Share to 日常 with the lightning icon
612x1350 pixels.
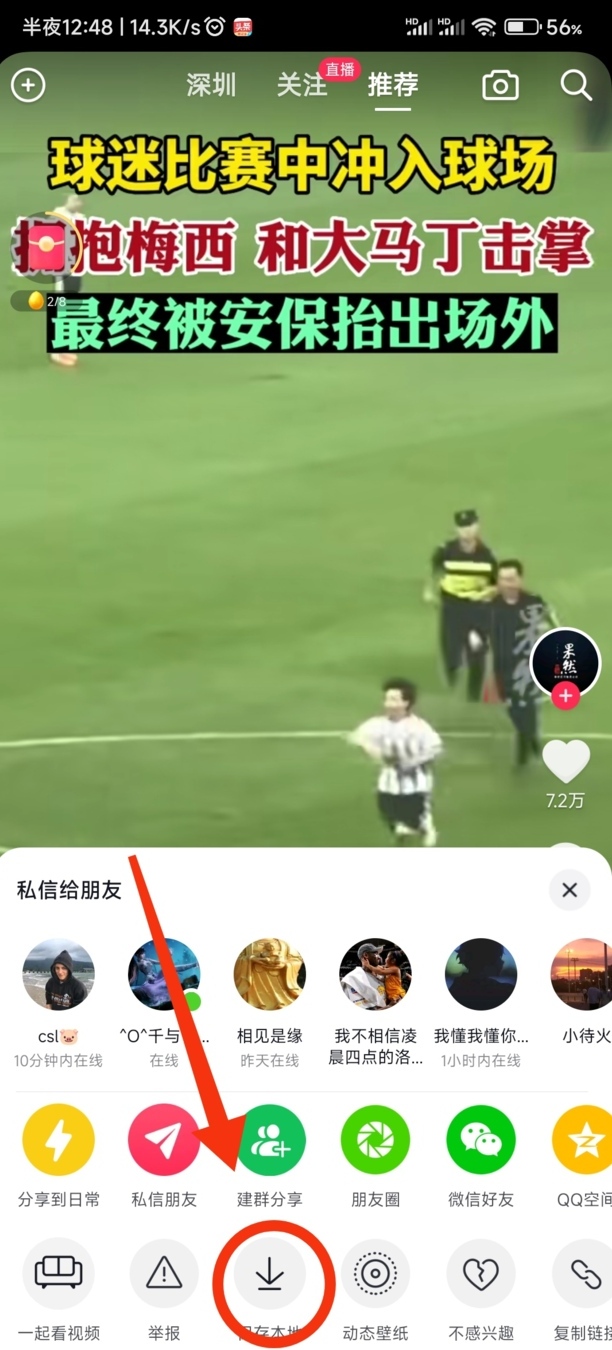(x=59, y=1140)
